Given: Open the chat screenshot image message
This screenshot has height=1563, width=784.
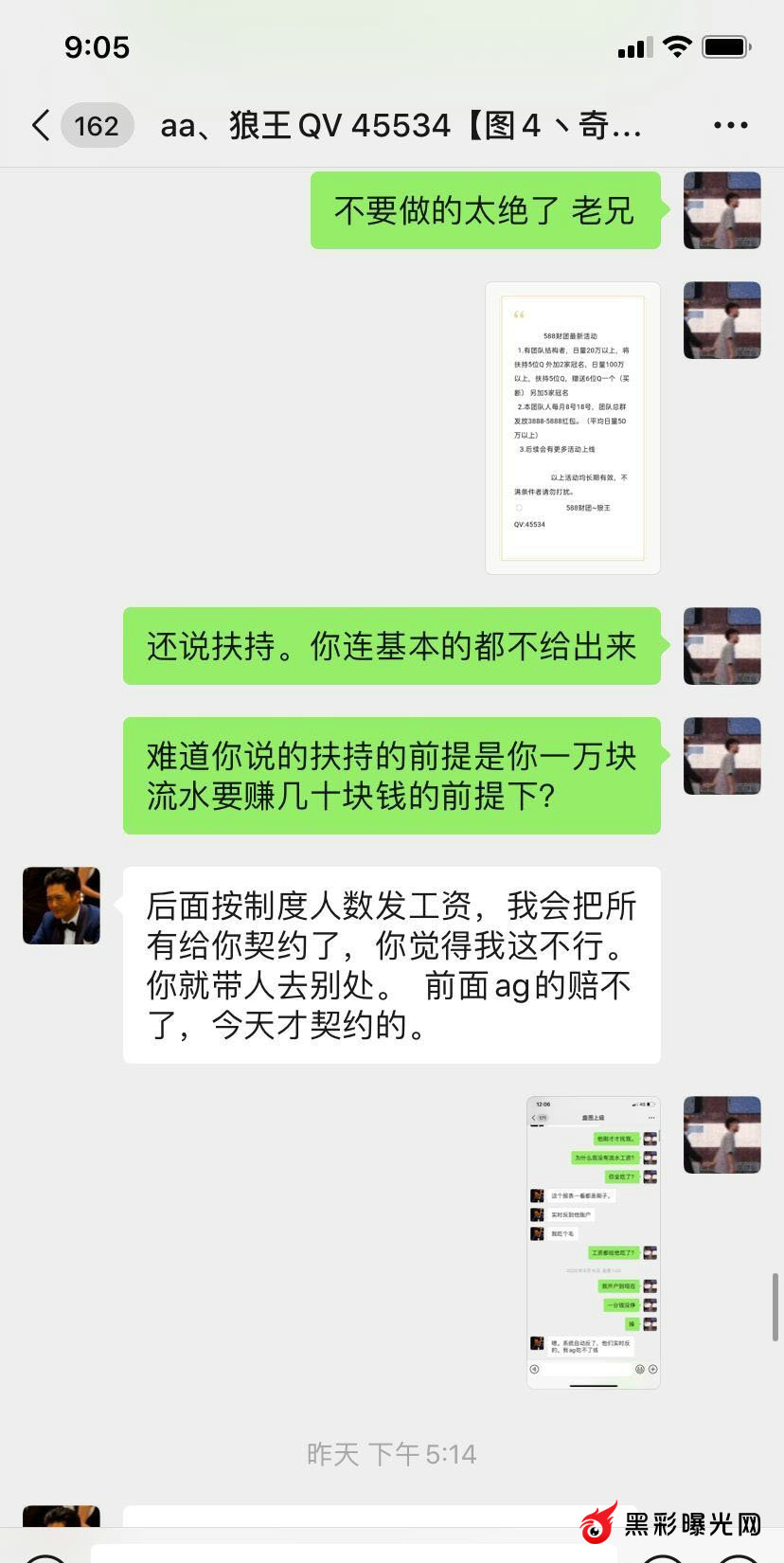Looking at the screenshot, I should point(593,1242).
